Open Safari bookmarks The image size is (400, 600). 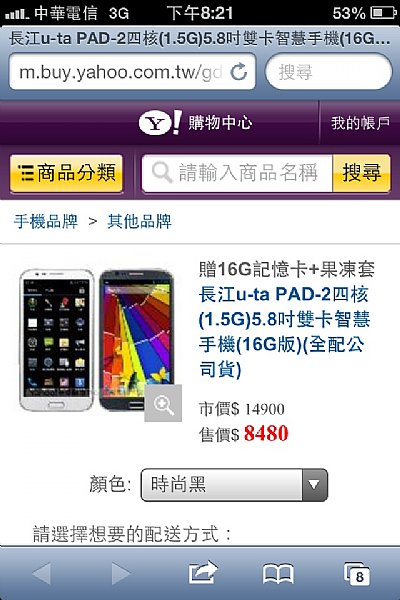point(278,574)
